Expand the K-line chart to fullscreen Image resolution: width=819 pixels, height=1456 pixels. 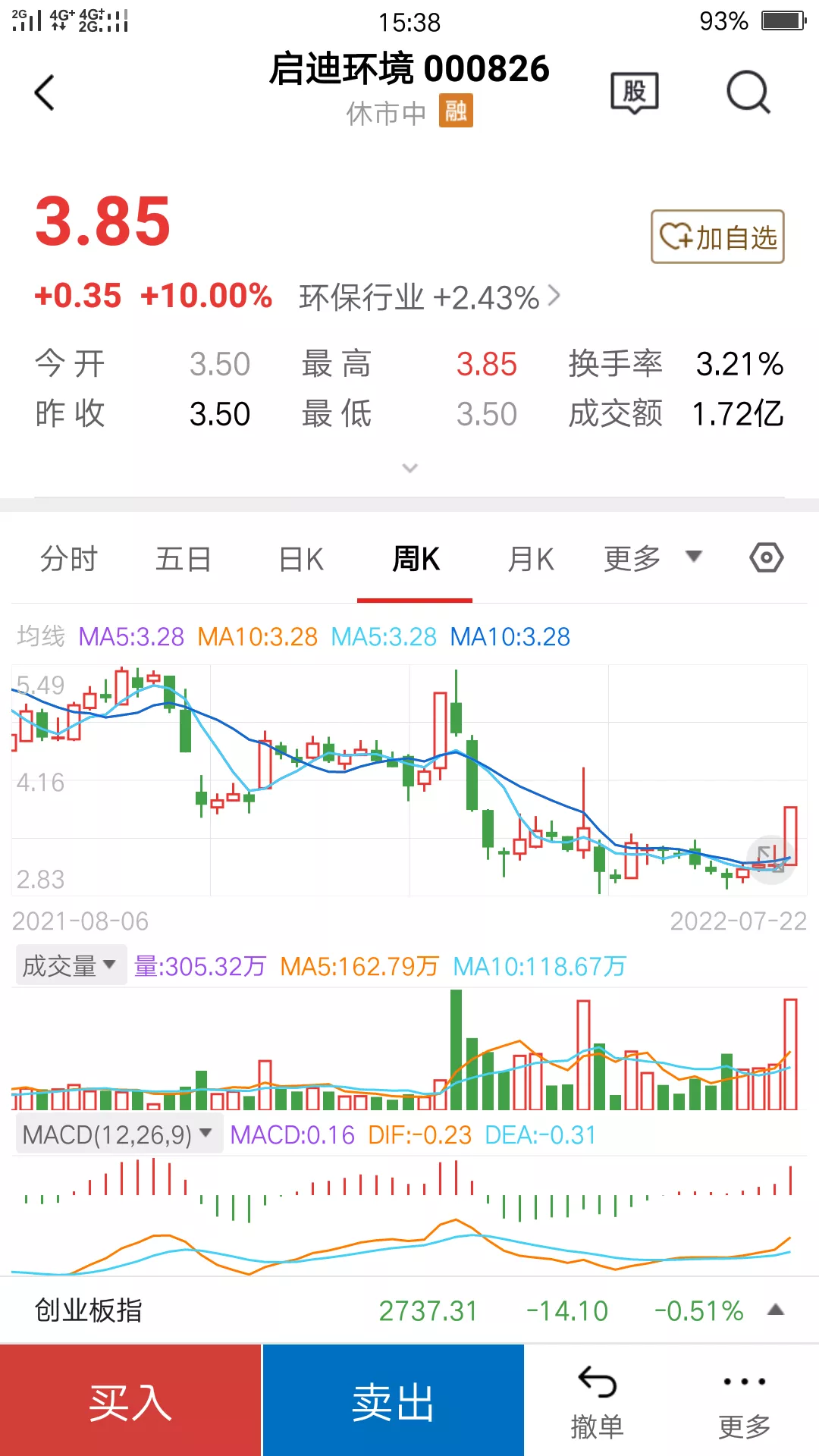coord(771,860)
